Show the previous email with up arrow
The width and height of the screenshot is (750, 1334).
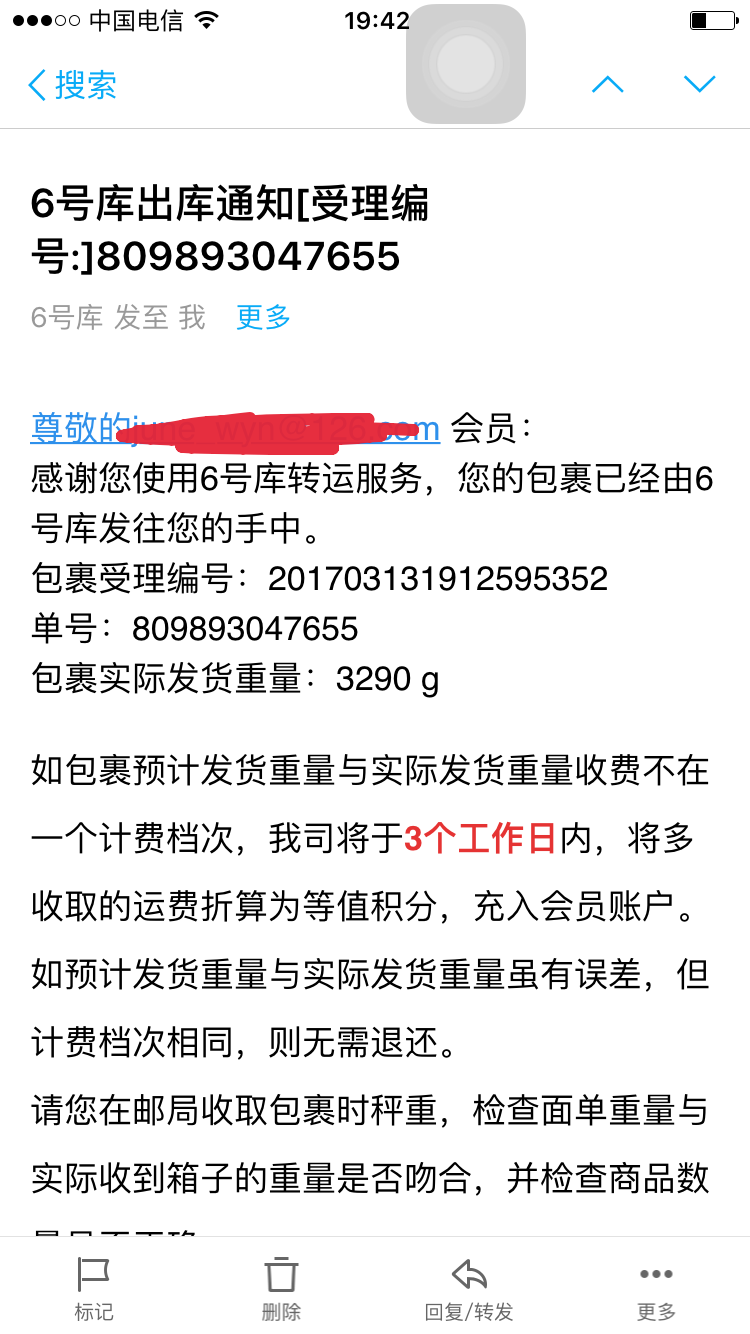point(607,84)
